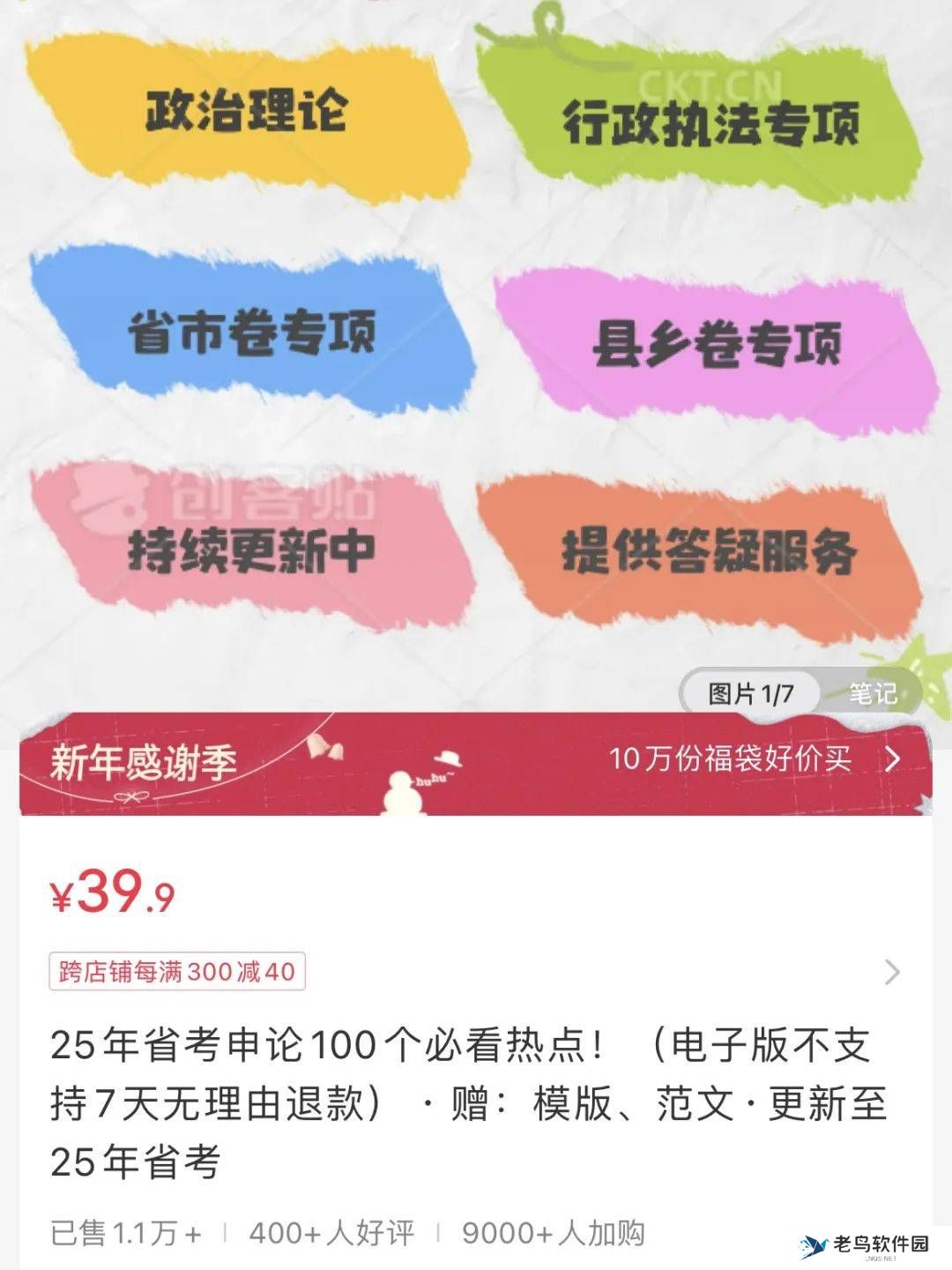This screenshot has height=1270, width=952.
Task: Click the paper crane logo in bottom right corner
Action: tap(812, 1244)
